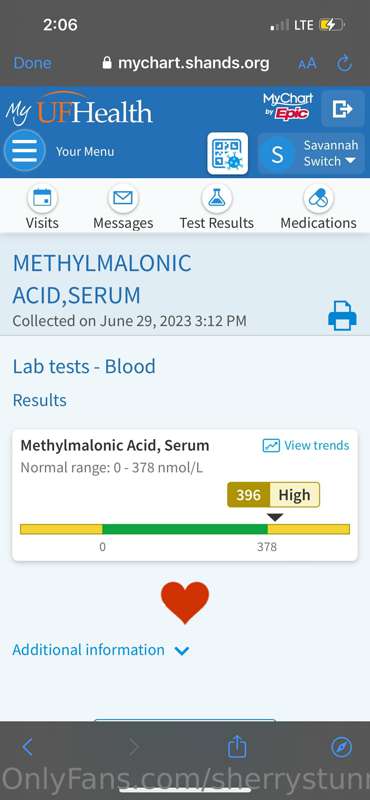Open the QR code COVID icon
This screenshot has width=370, height=800.
(228, 154)
